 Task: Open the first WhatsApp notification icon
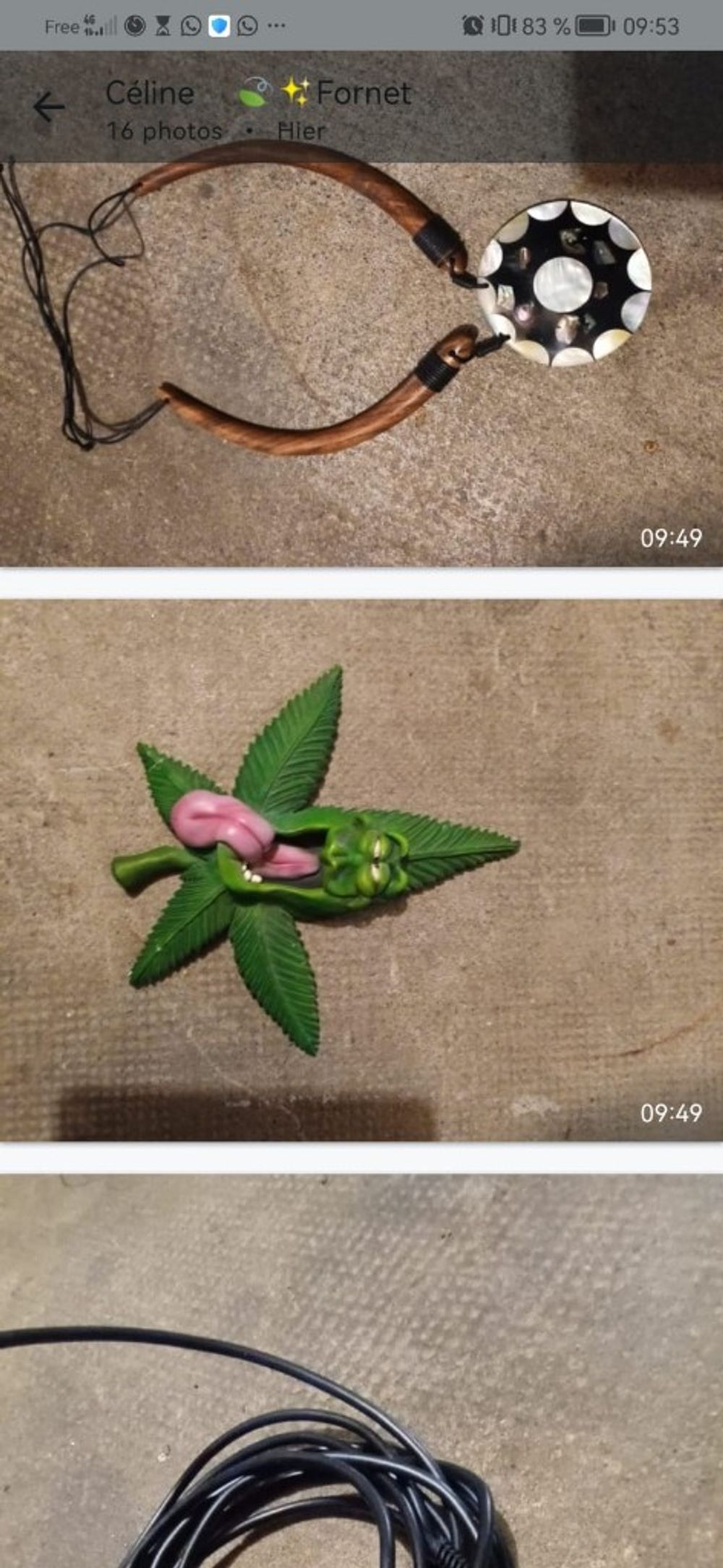coord(190,24)
